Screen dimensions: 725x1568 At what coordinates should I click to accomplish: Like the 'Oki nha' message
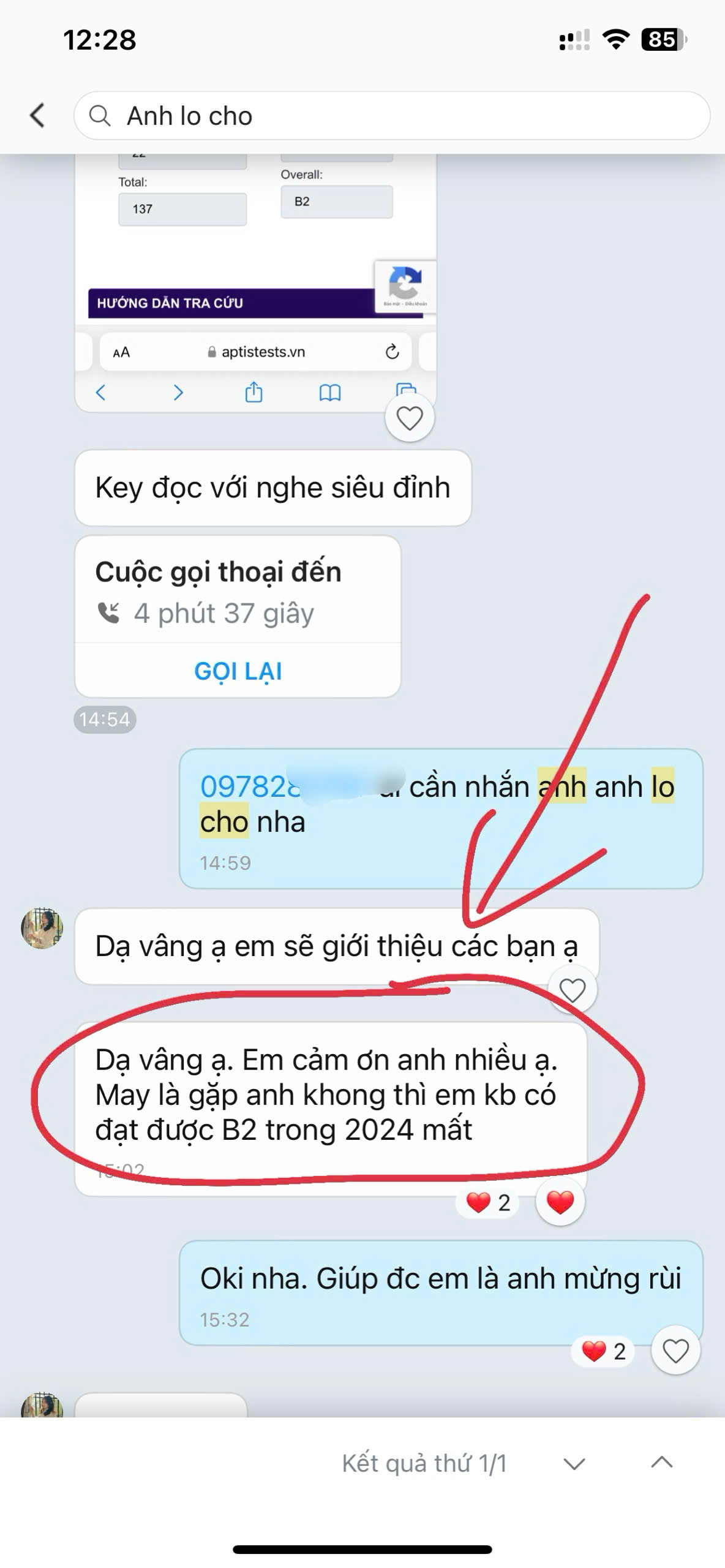pos(675,1351)
